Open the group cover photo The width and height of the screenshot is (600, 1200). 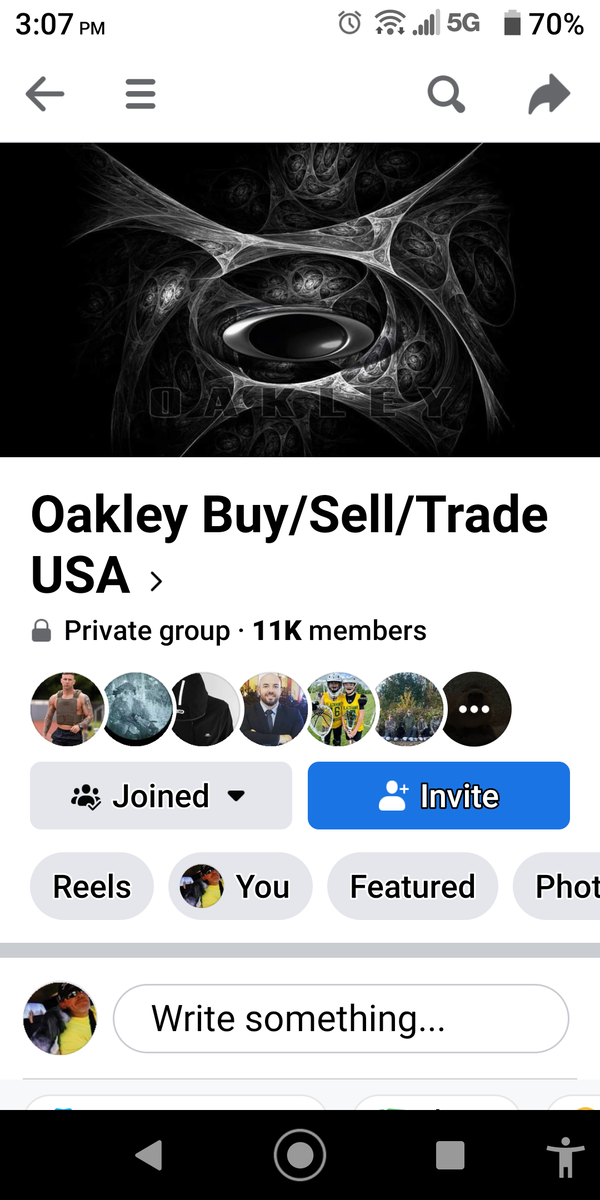(x=300, y=300)
